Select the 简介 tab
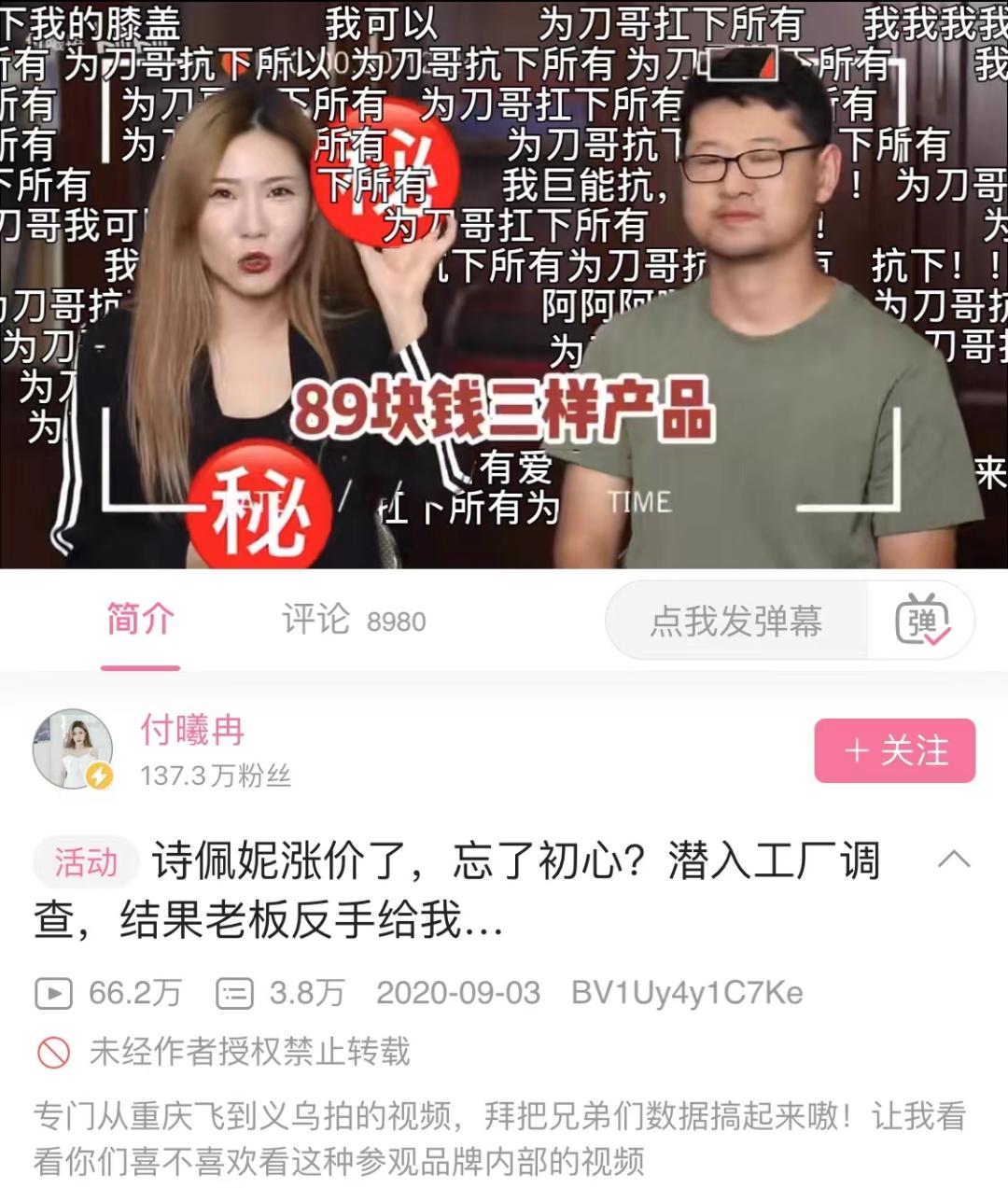Screen dimensions: 1008x1188 point(140,621)
